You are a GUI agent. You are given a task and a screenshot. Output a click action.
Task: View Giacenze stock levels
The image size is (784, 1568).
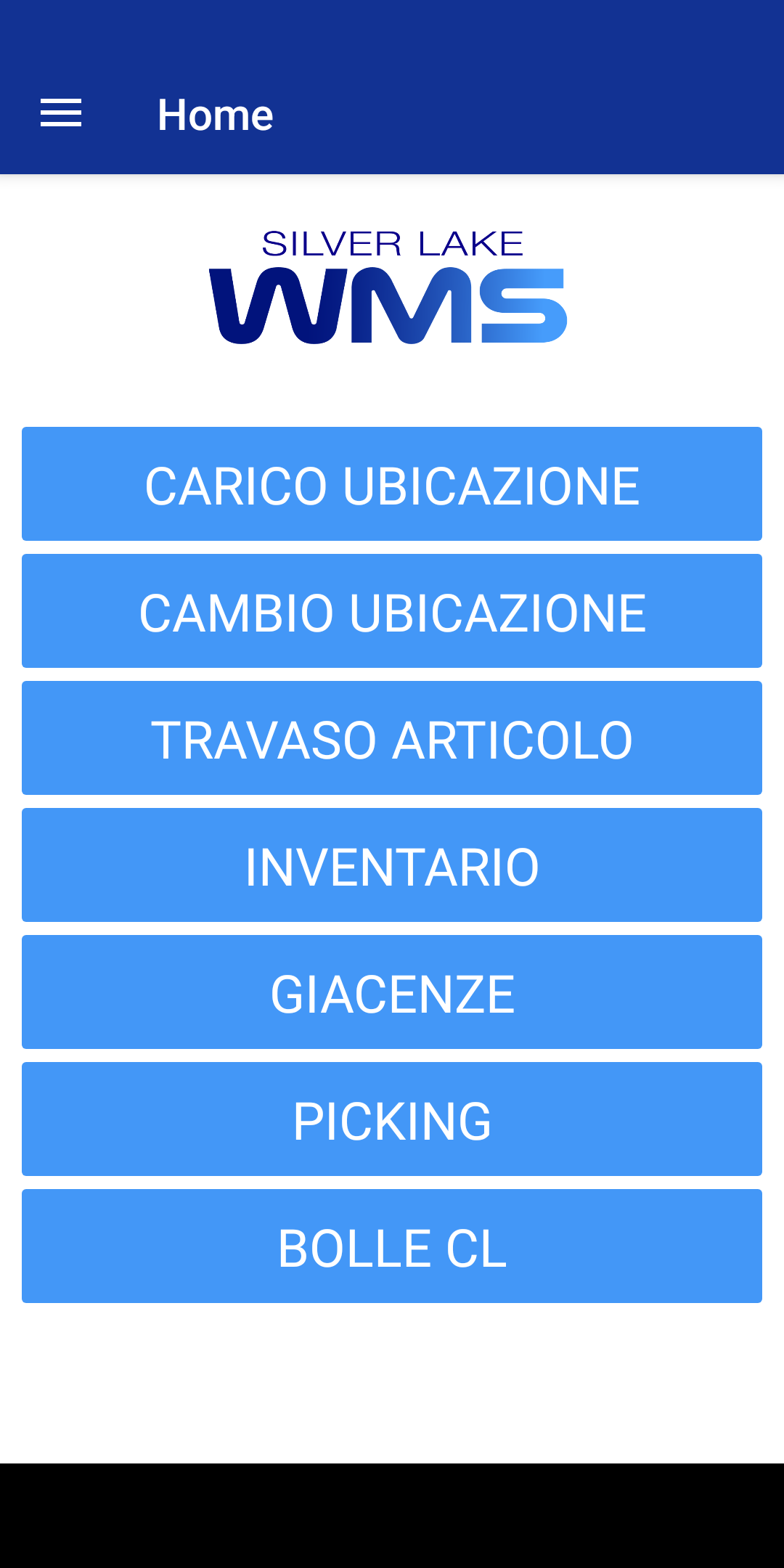coord(392,992)
